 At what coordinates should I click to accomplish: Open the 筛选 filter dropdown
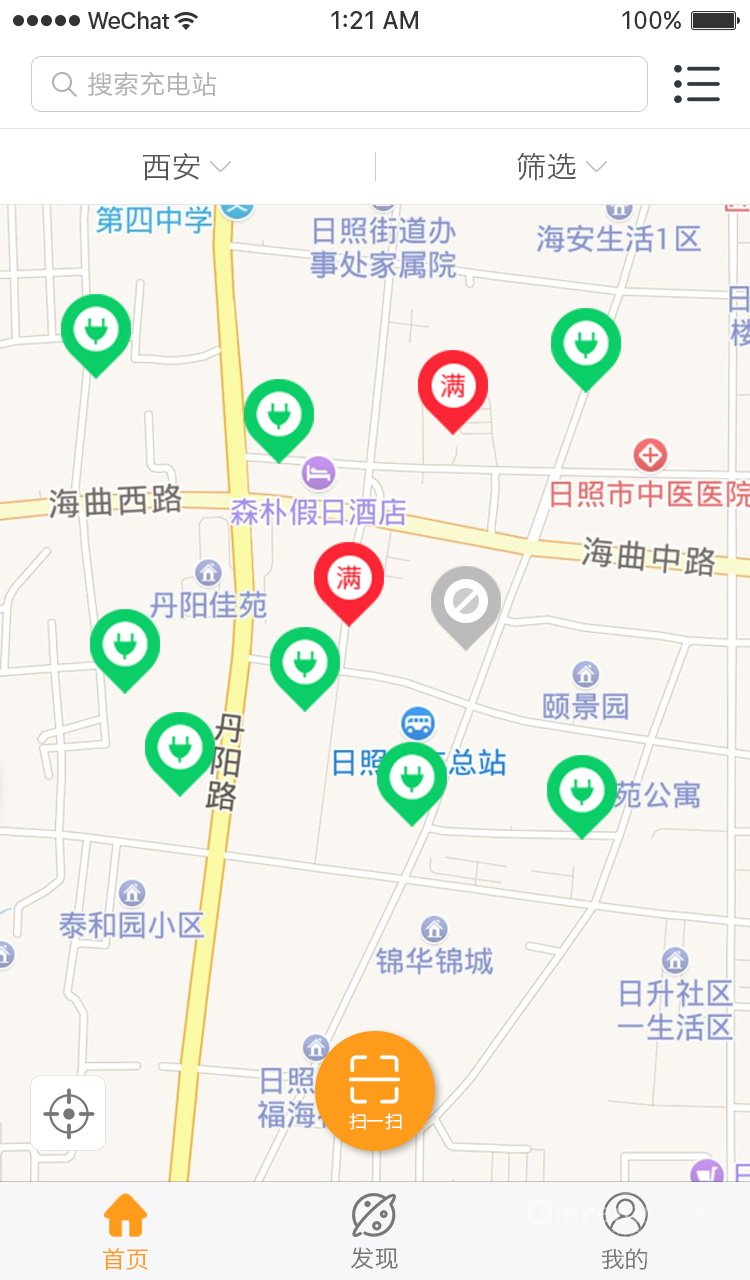click(x=562, y=167)
